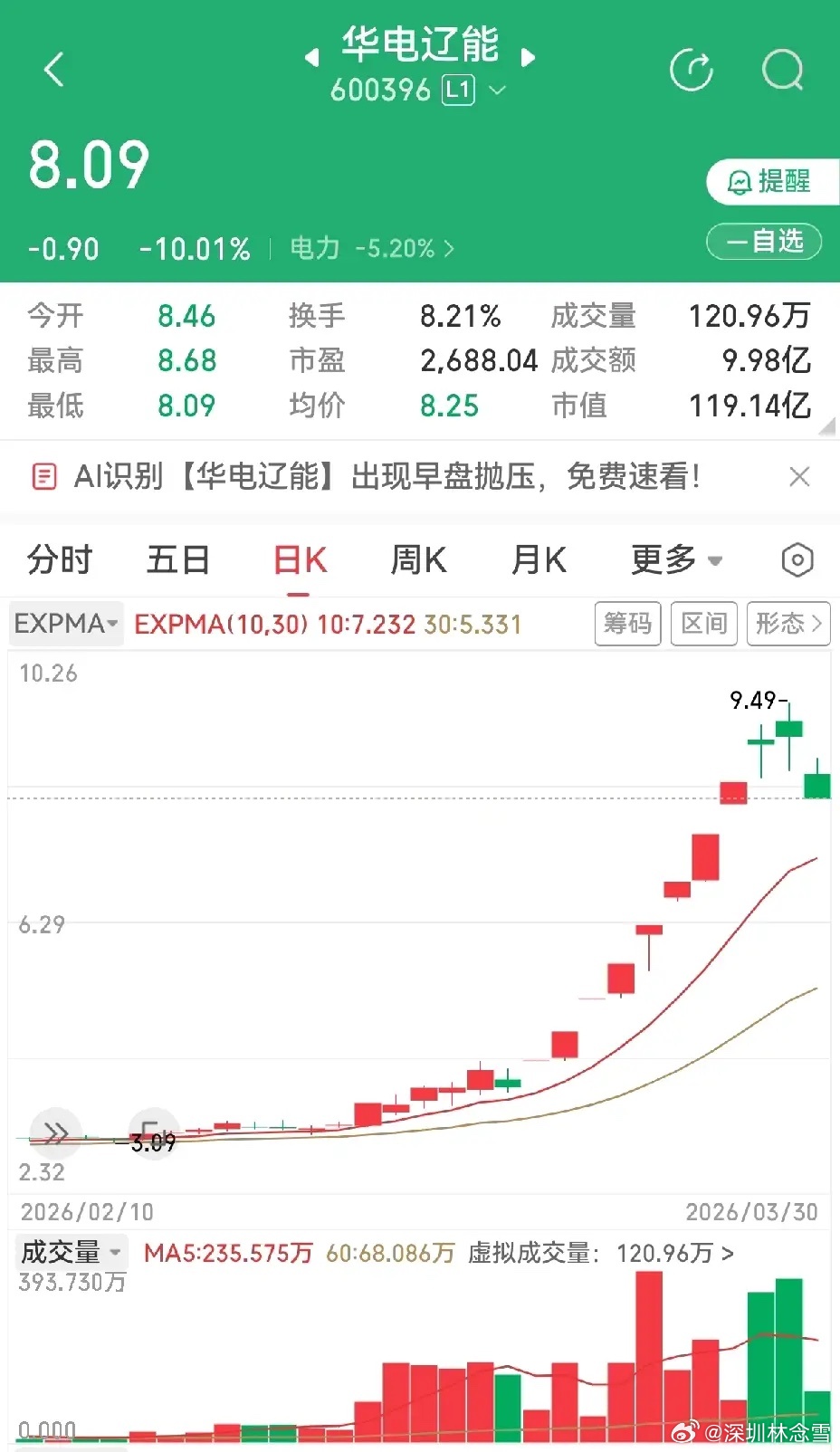Change the 成交量 sub-chart indicator

pyautogui.click(x=71, y=1253)
